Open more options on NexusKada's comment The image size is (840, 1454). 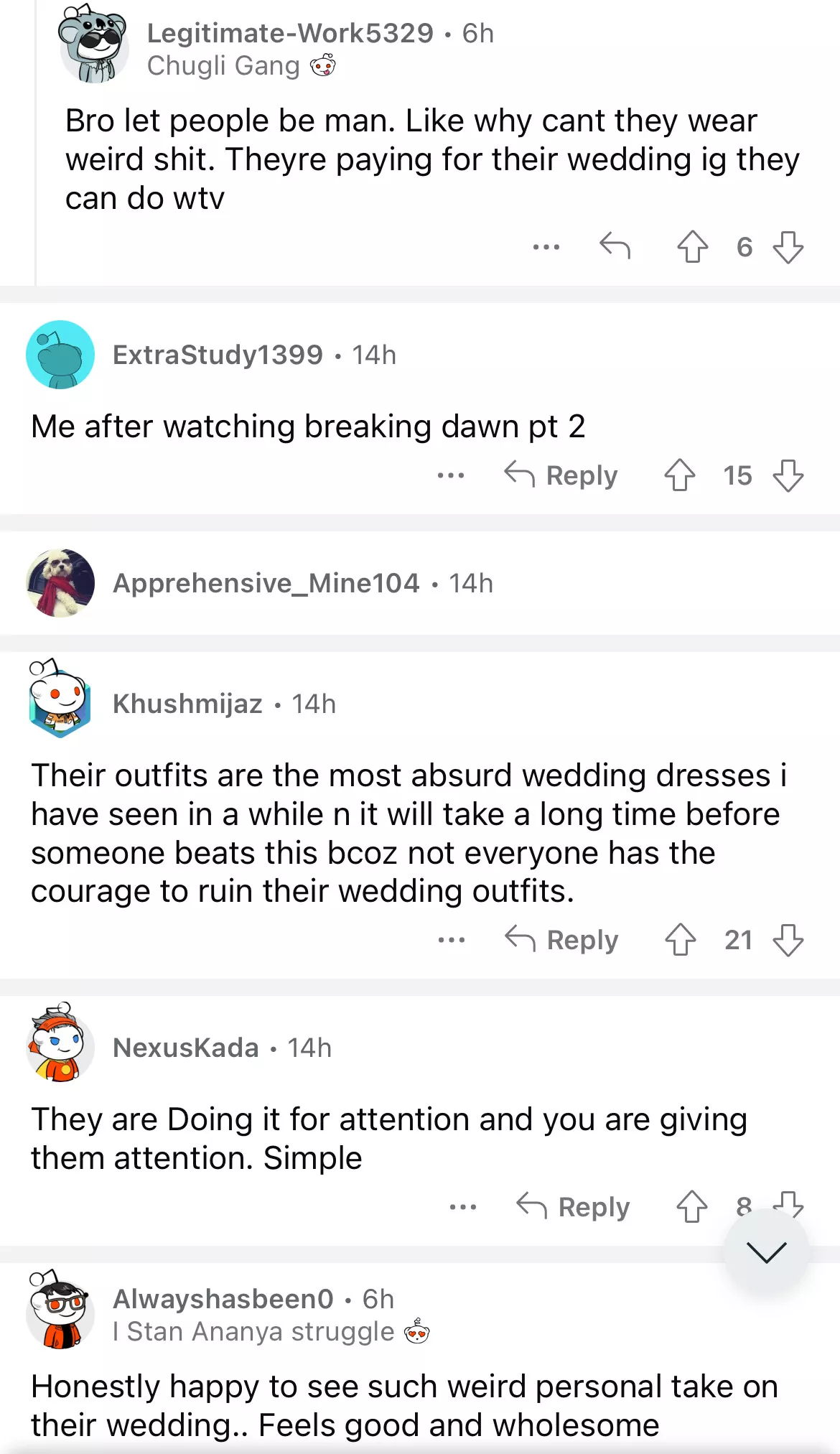pyautogui.click(x=462, y=1207)
